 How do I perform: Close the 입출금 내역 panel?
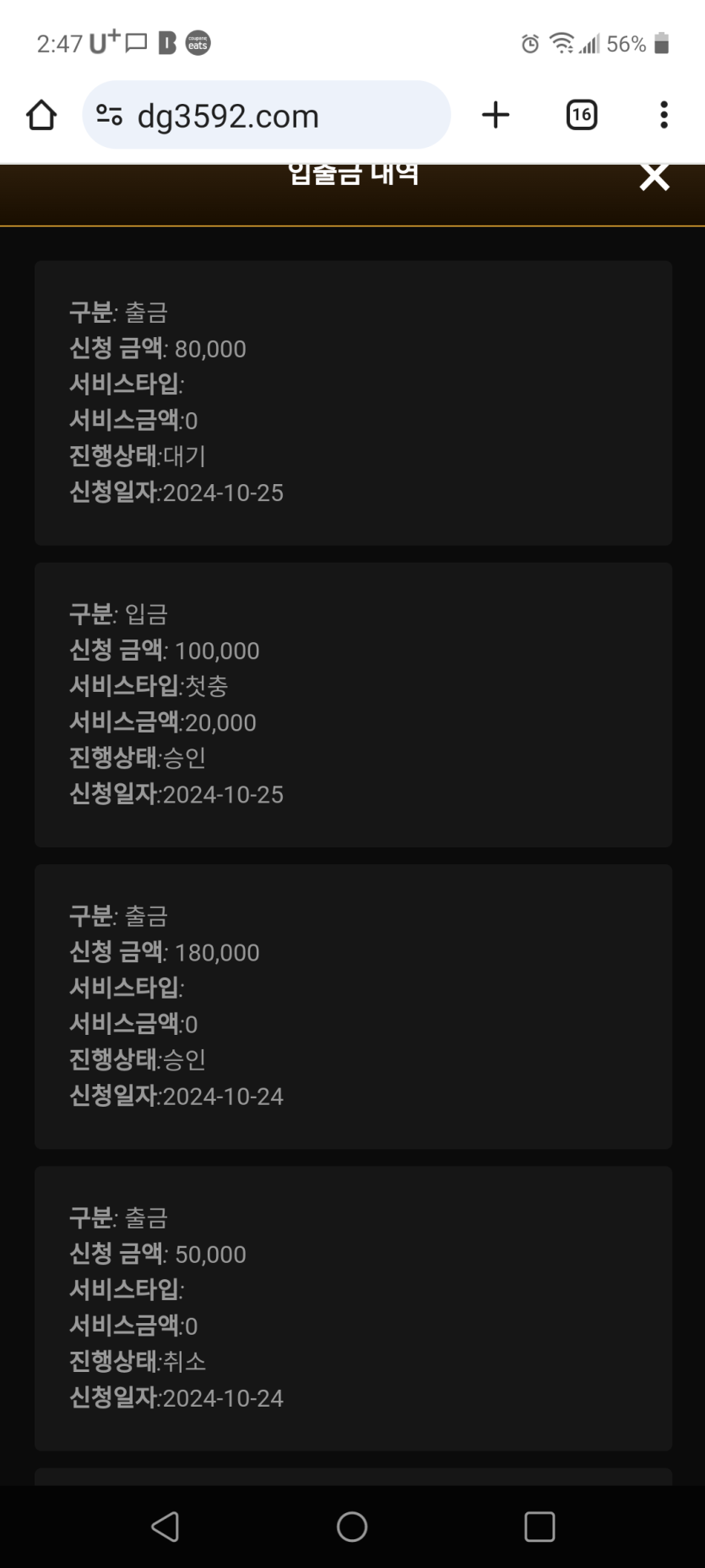(654, 177)
